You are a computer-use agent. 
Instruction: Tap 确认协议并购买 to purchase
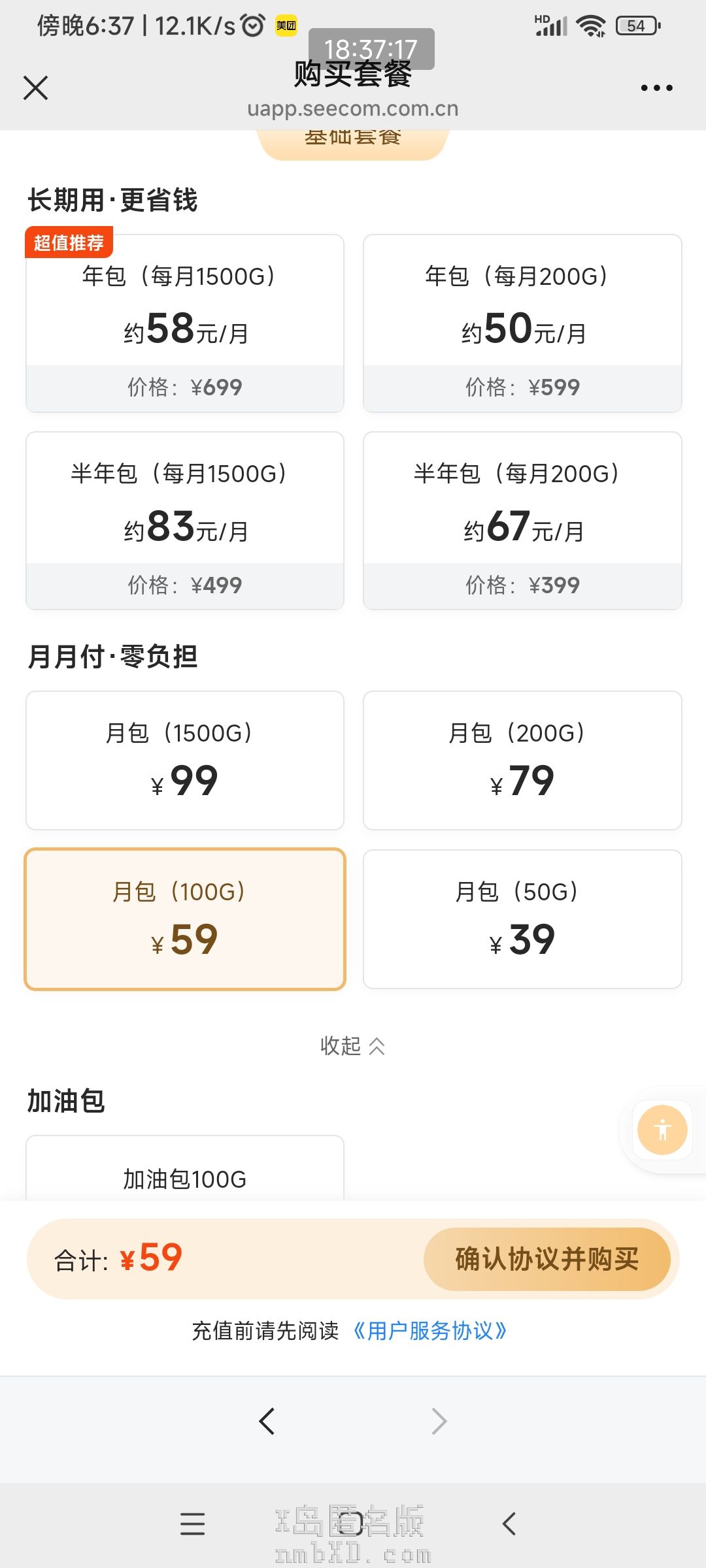(x=547, y=1259)
